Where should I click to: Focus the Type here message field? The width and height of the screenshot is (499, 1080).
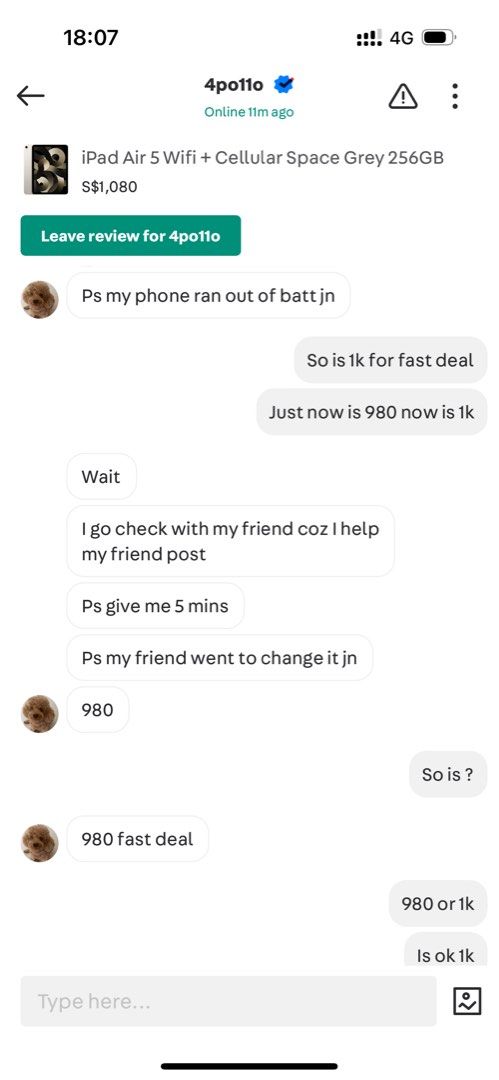click(x=229, y=1001)
